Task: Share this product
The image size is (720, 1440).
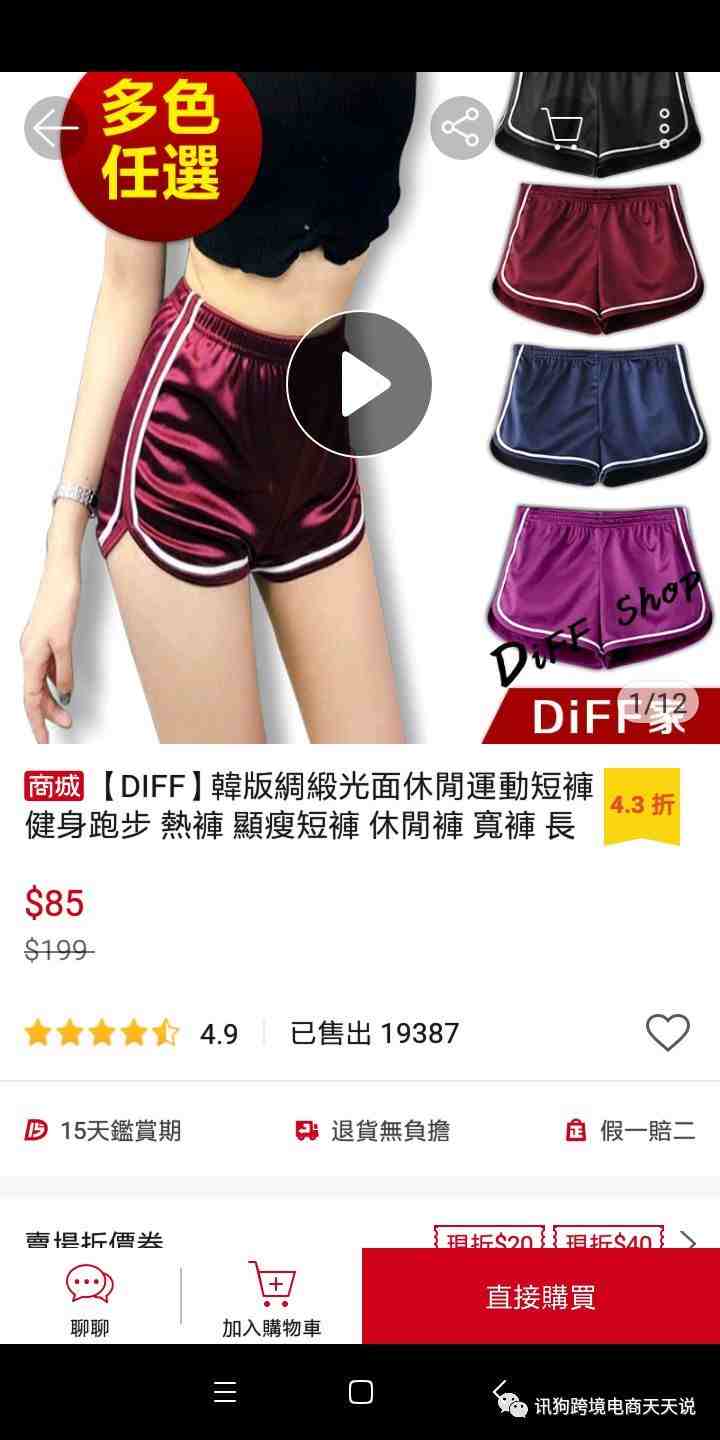Action: click(x=461, y=128)
